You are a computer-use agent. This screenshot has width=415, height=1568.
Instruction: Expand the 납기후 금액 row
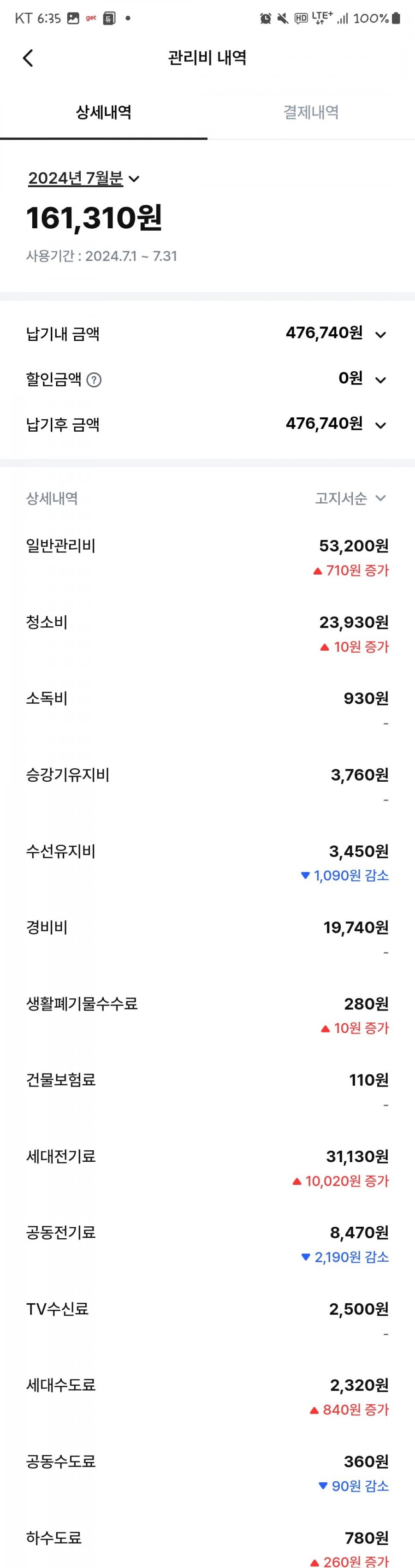click(380, 425)
